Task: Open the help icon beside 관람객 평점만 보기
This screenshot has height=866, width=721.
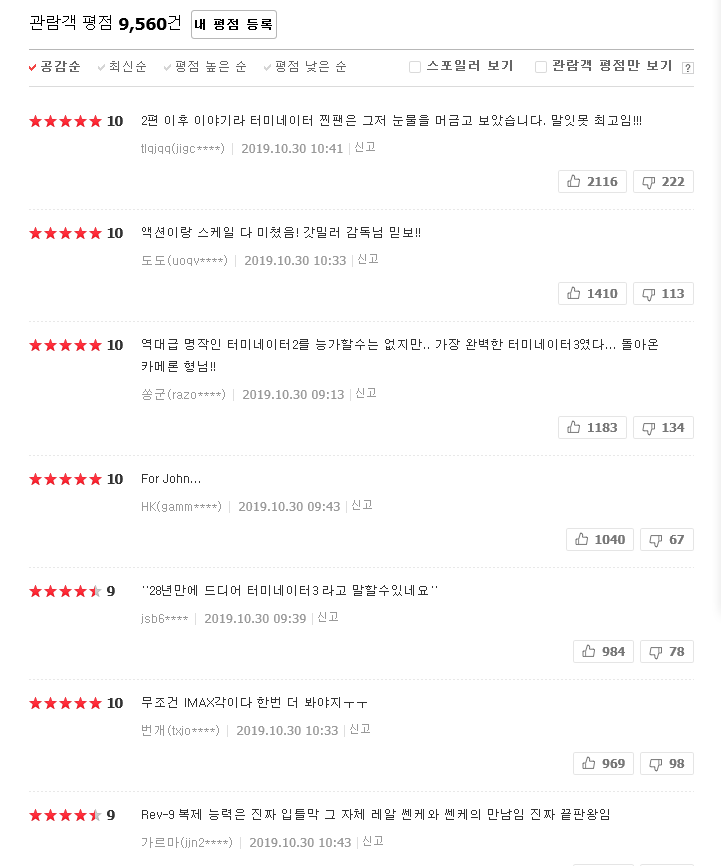Action: [687, 68]
